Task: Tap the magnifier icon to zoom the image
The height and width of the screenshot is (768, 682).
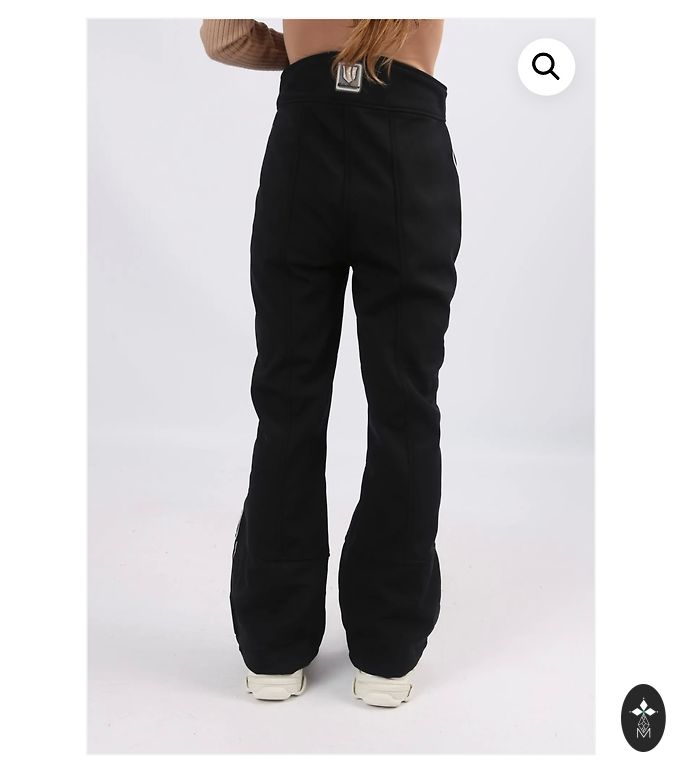Action: tap(546, 67)
